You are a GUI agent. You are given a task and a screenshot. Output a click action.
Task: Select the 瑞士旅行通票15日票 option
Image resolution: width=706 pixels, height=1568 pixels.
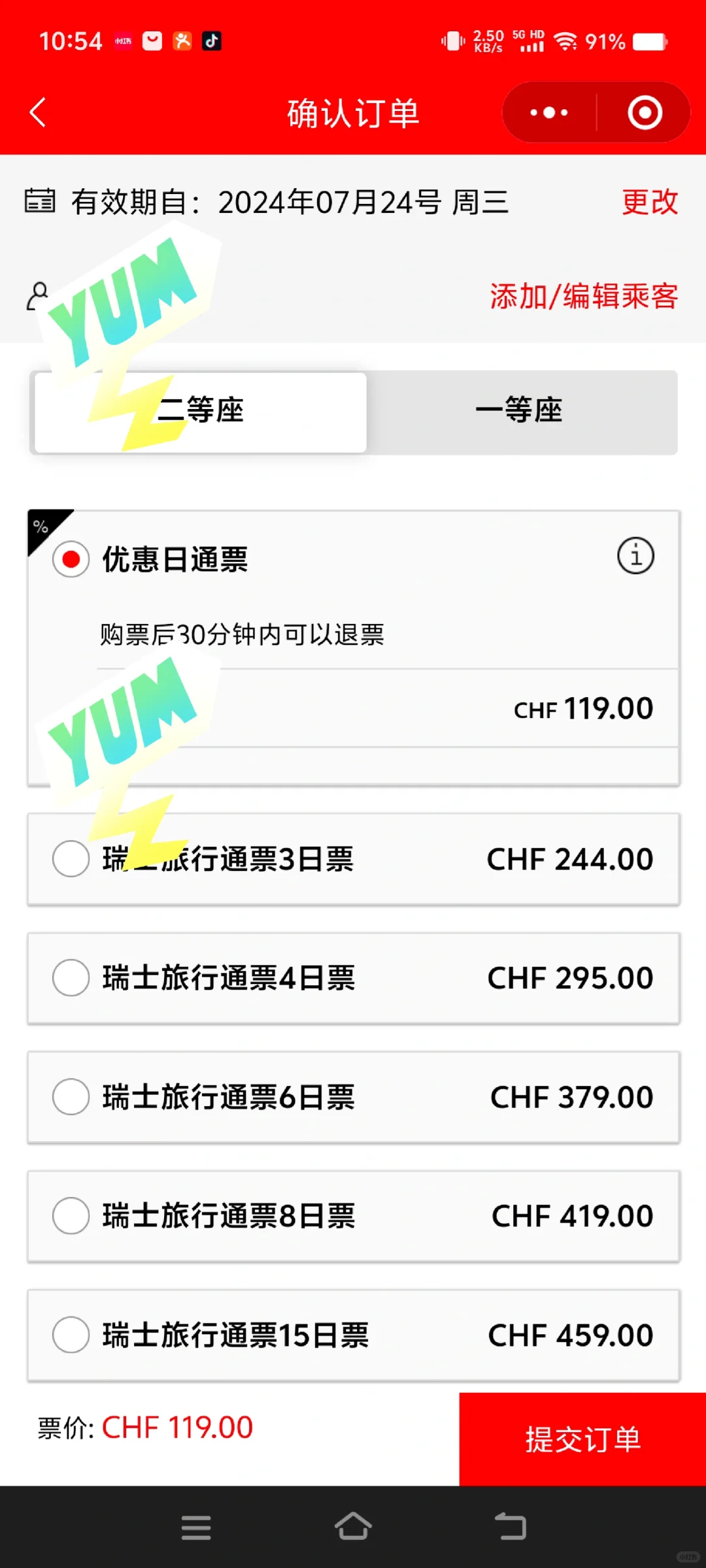tap(71, 1335)
